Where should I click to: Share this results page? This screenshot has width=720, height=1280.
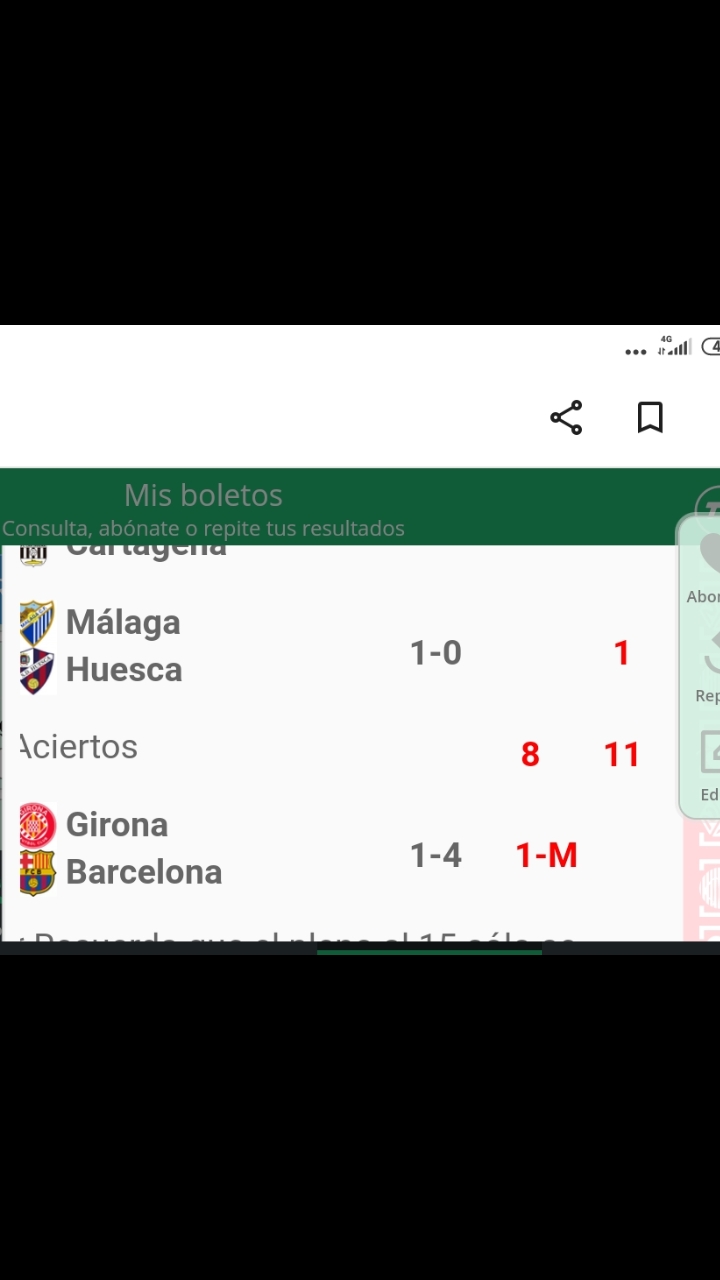566,418
